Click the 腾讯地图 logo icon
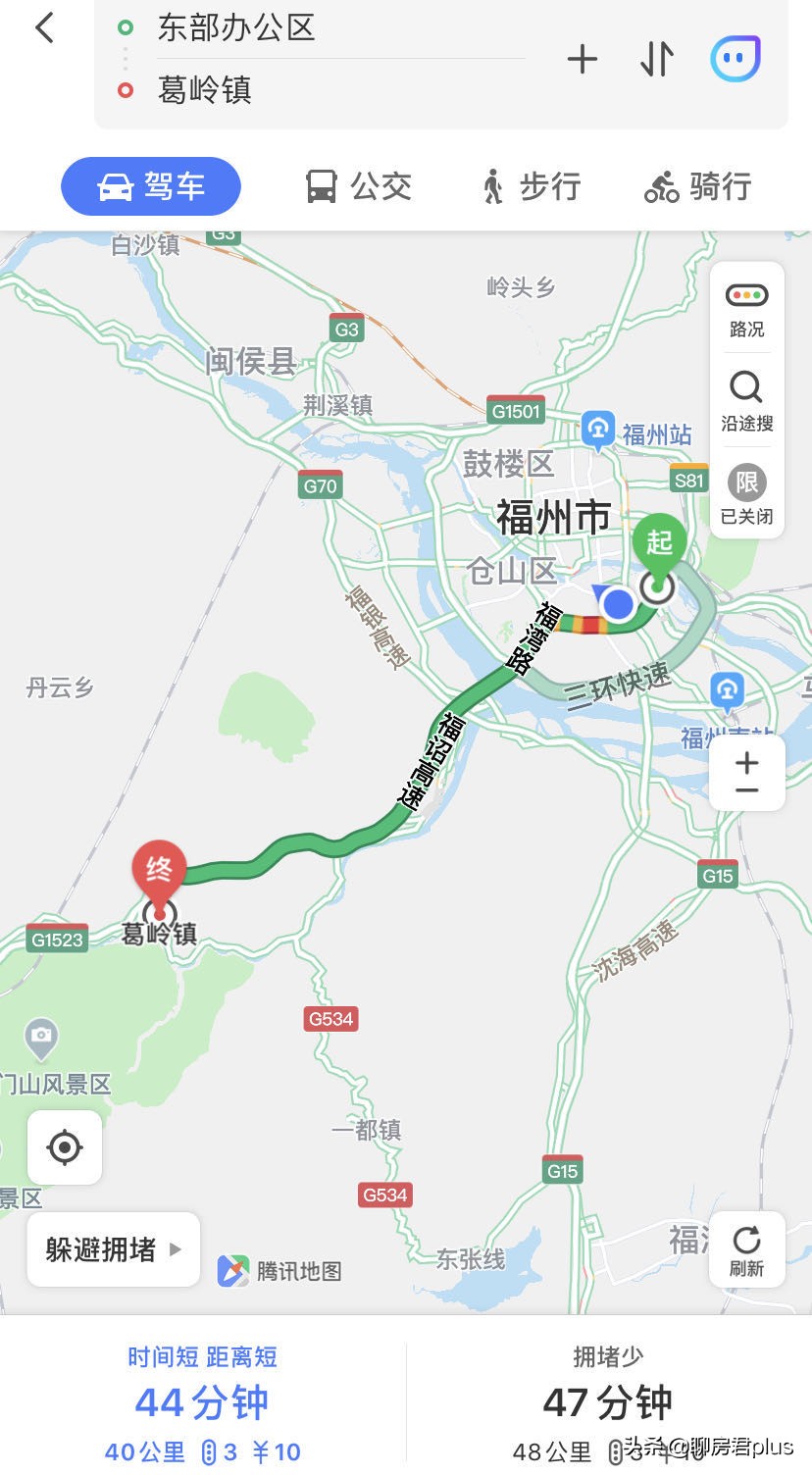 235,1270
